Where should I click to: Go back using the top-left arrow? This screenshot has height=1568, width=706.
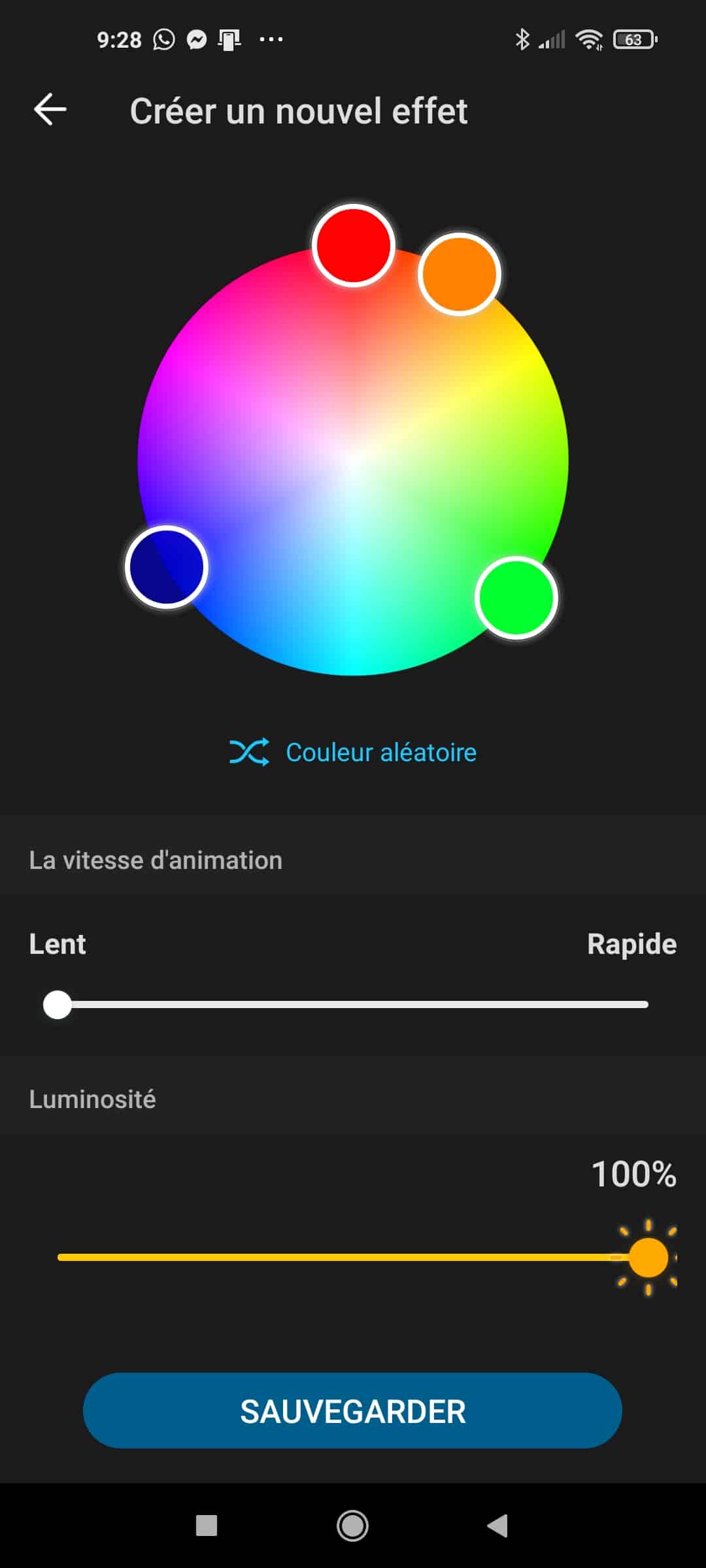(50, 109)
